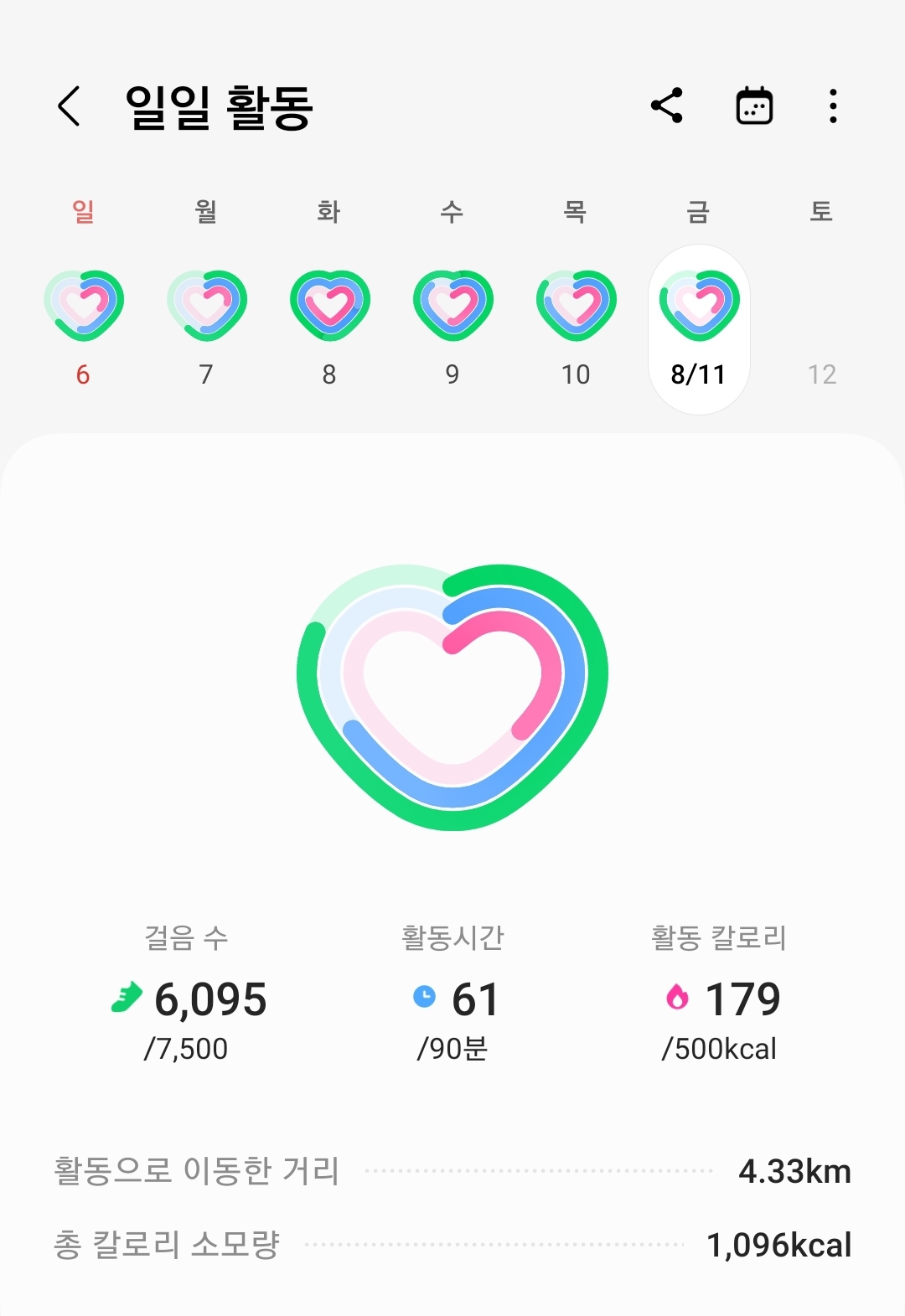Select Friday 8/11 activity
The height and width of the screenshot is (1316, 905).
[x=699, y=327]
